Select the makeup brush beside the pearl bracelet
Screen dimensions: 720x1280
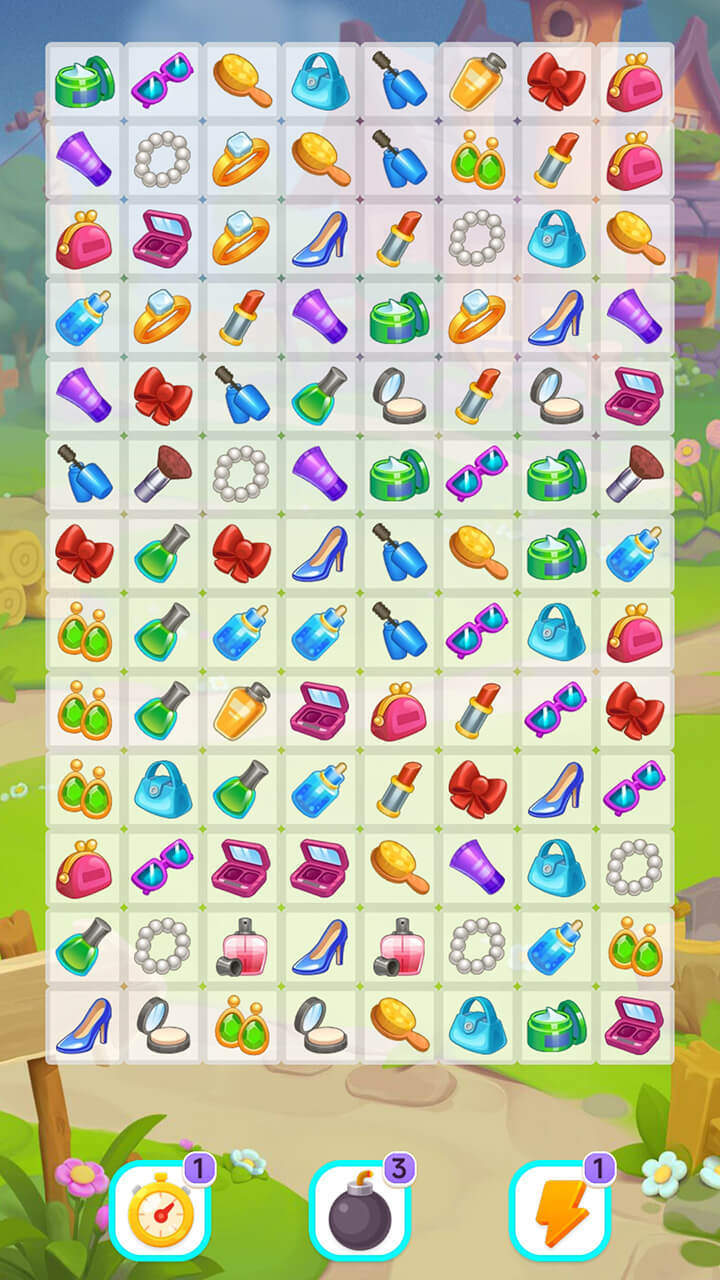click(163, 473)
